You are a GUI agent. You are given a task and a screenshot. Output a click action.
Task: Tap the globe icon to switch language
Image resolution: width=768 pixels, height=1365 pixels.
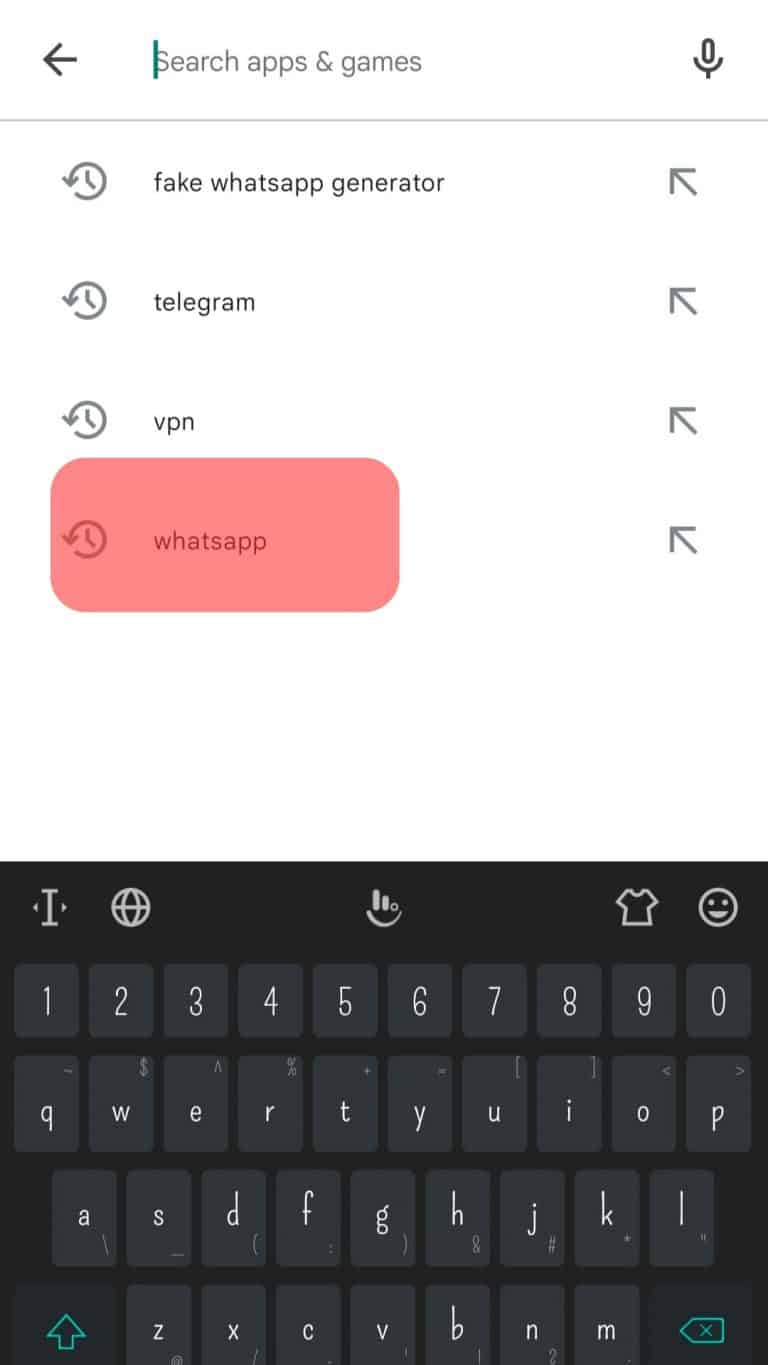(133, 907)
